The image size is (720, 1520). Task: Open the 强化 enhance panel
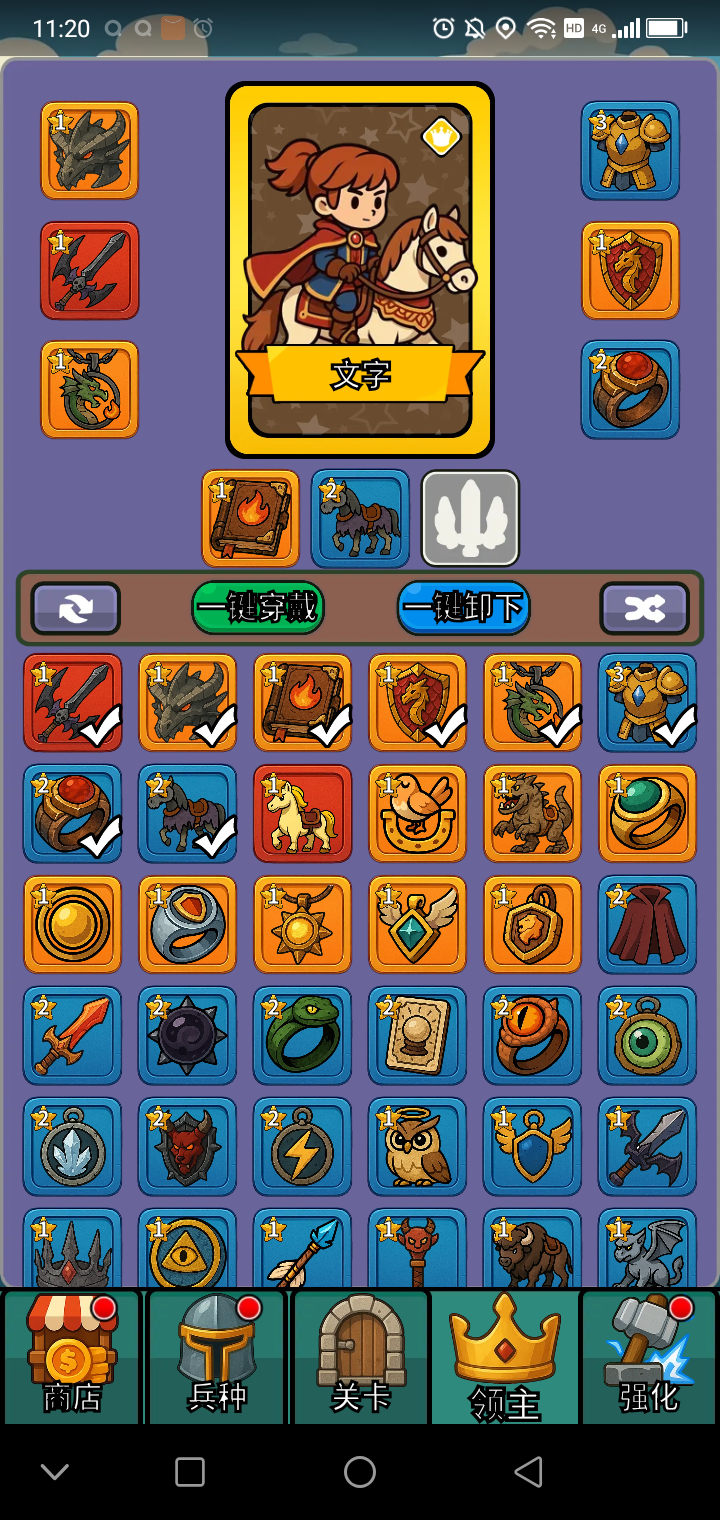(x=648, y=1357)
